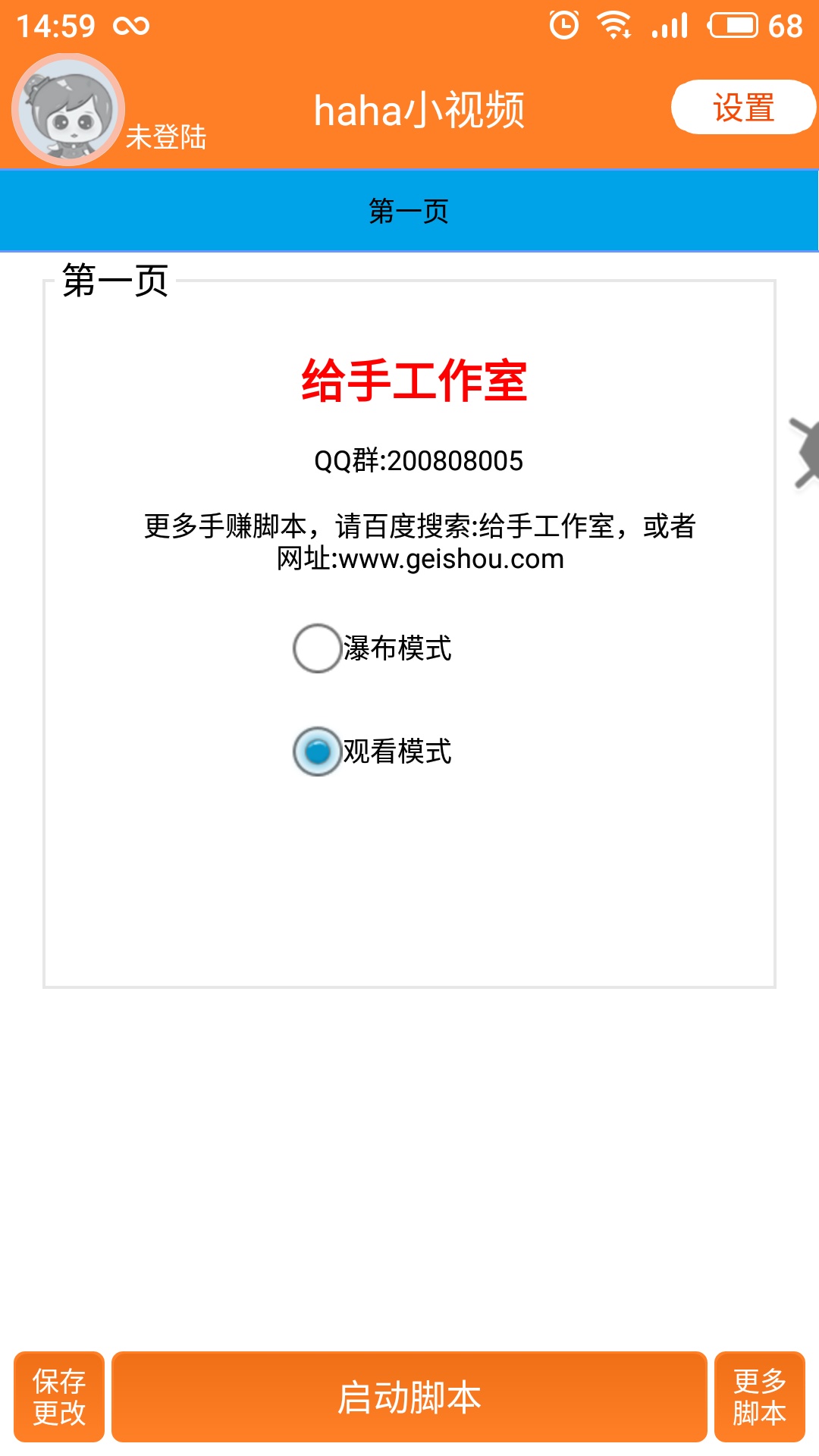
Task: Start the script with 启动脚本
Action: point(409,1397)
